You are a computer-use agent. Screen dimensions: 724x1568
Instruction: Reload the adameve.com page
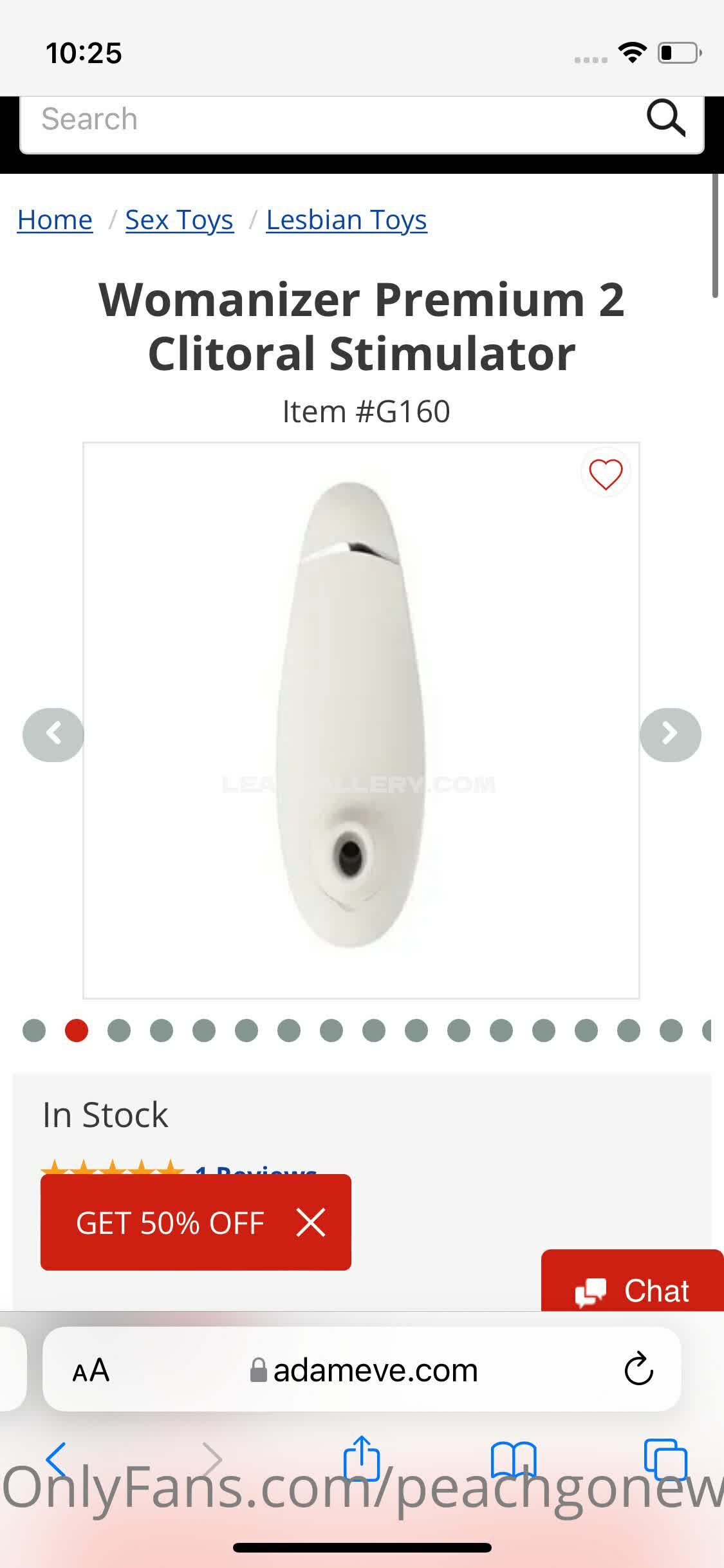(x=638, y=1369)
